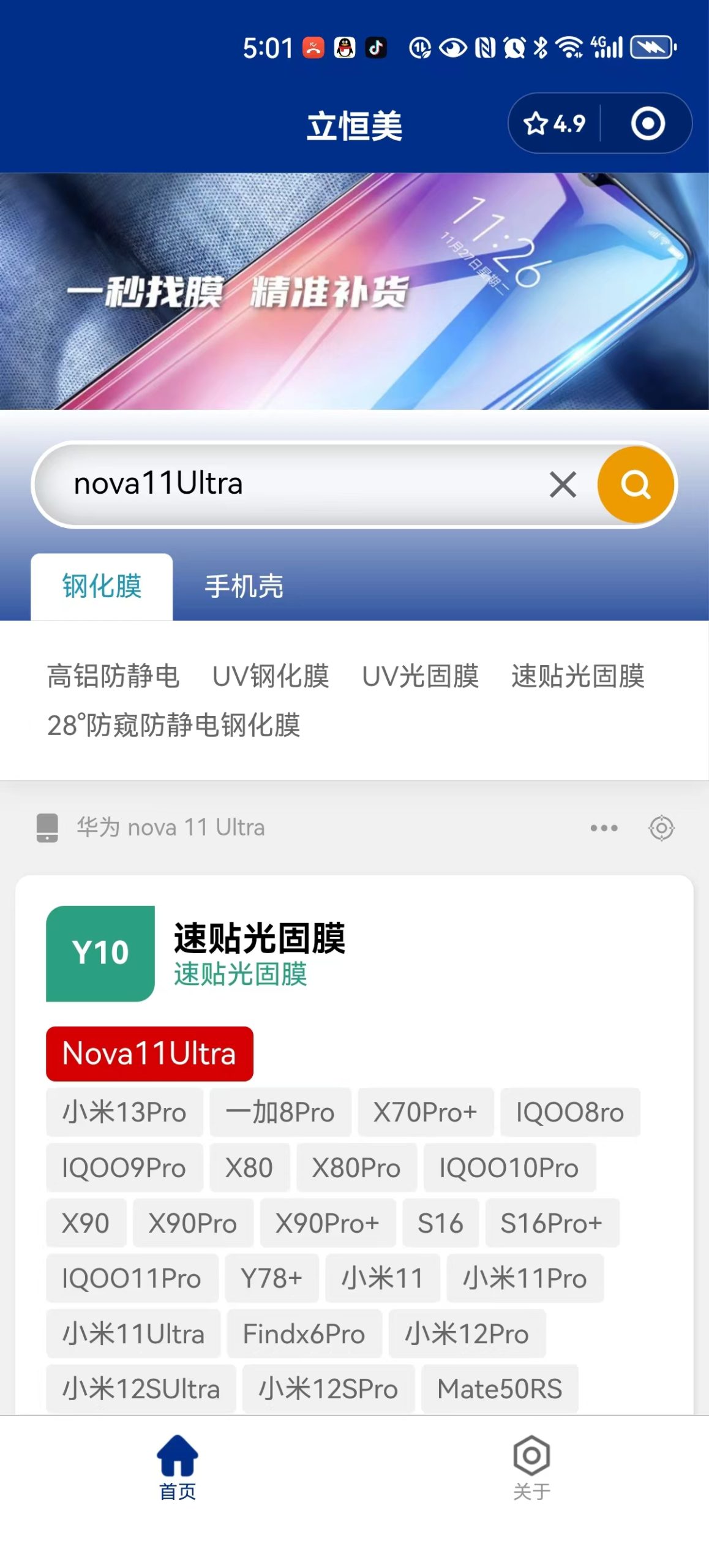The image size is (709, 1568).
Task: Close the mini program via circle icon
Action: coord(648,124)
